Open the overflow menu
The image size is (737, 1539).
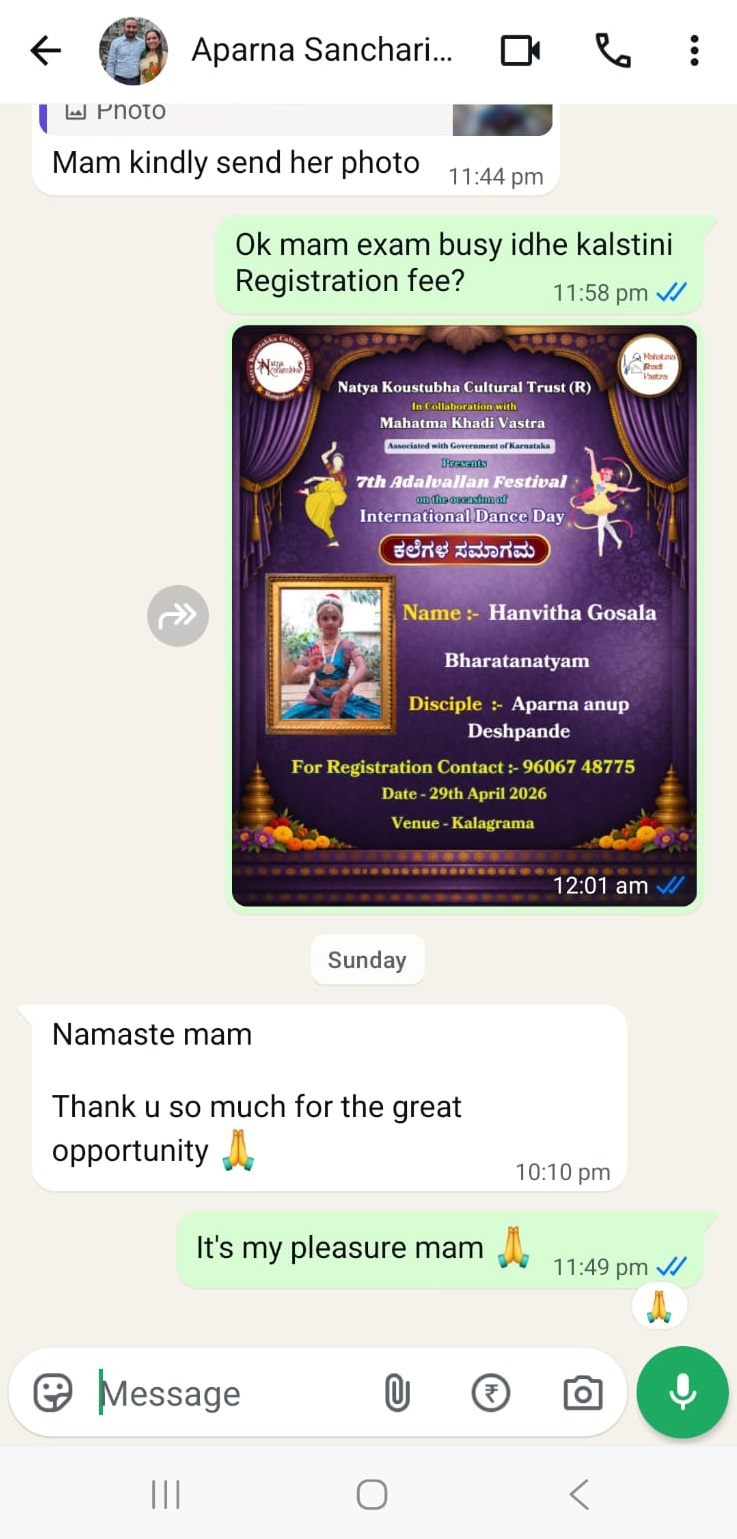pos(694,51)
